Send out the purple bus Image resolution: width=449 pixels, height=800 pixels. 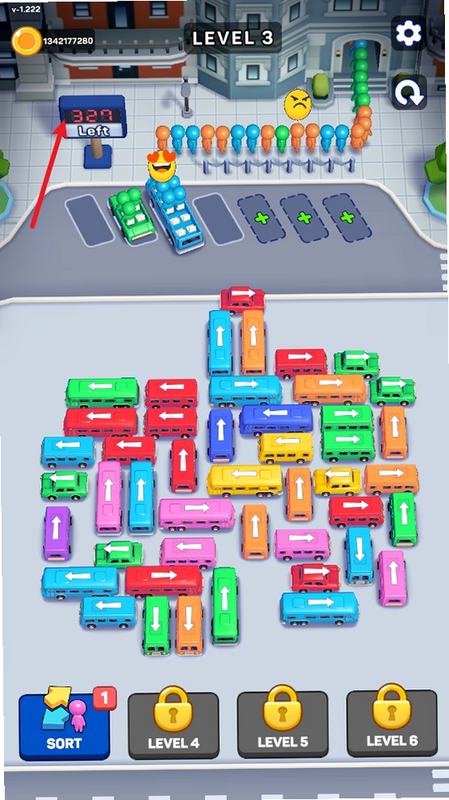pyautogui.click(x=57, y=533)
